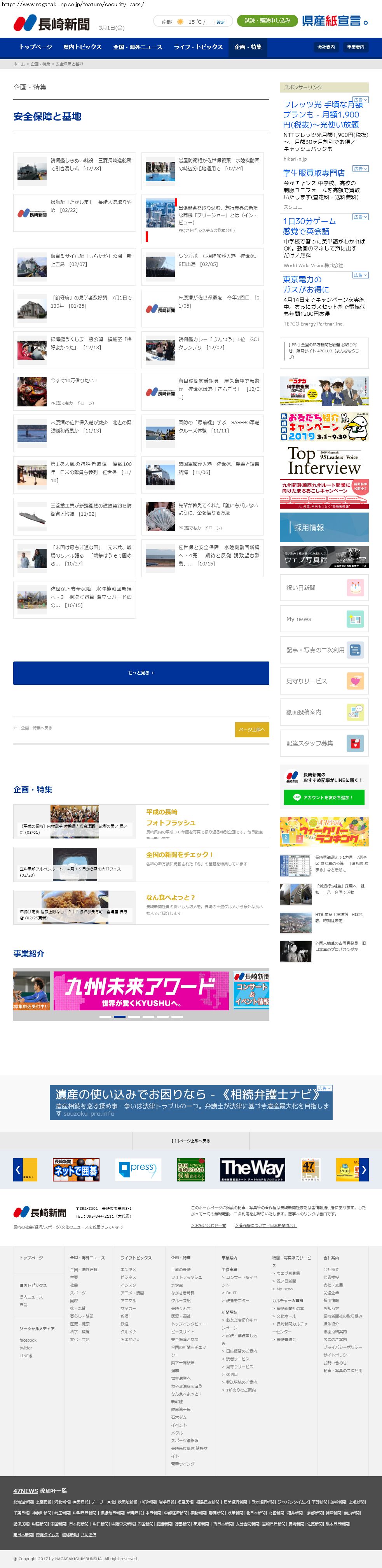Open the 祝い日新聞 sidebar card
This screenshot has height=1568, width=382.
[x=324, y=587]
